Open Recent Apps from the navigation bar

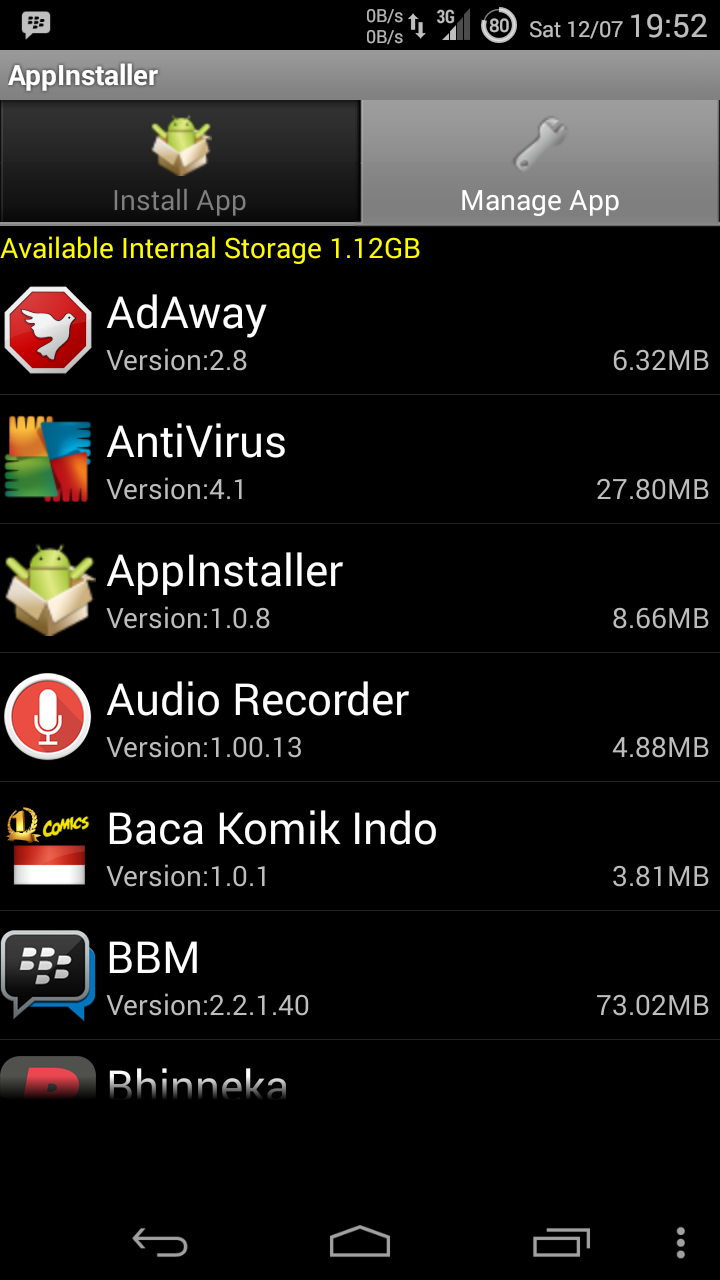560,1242
